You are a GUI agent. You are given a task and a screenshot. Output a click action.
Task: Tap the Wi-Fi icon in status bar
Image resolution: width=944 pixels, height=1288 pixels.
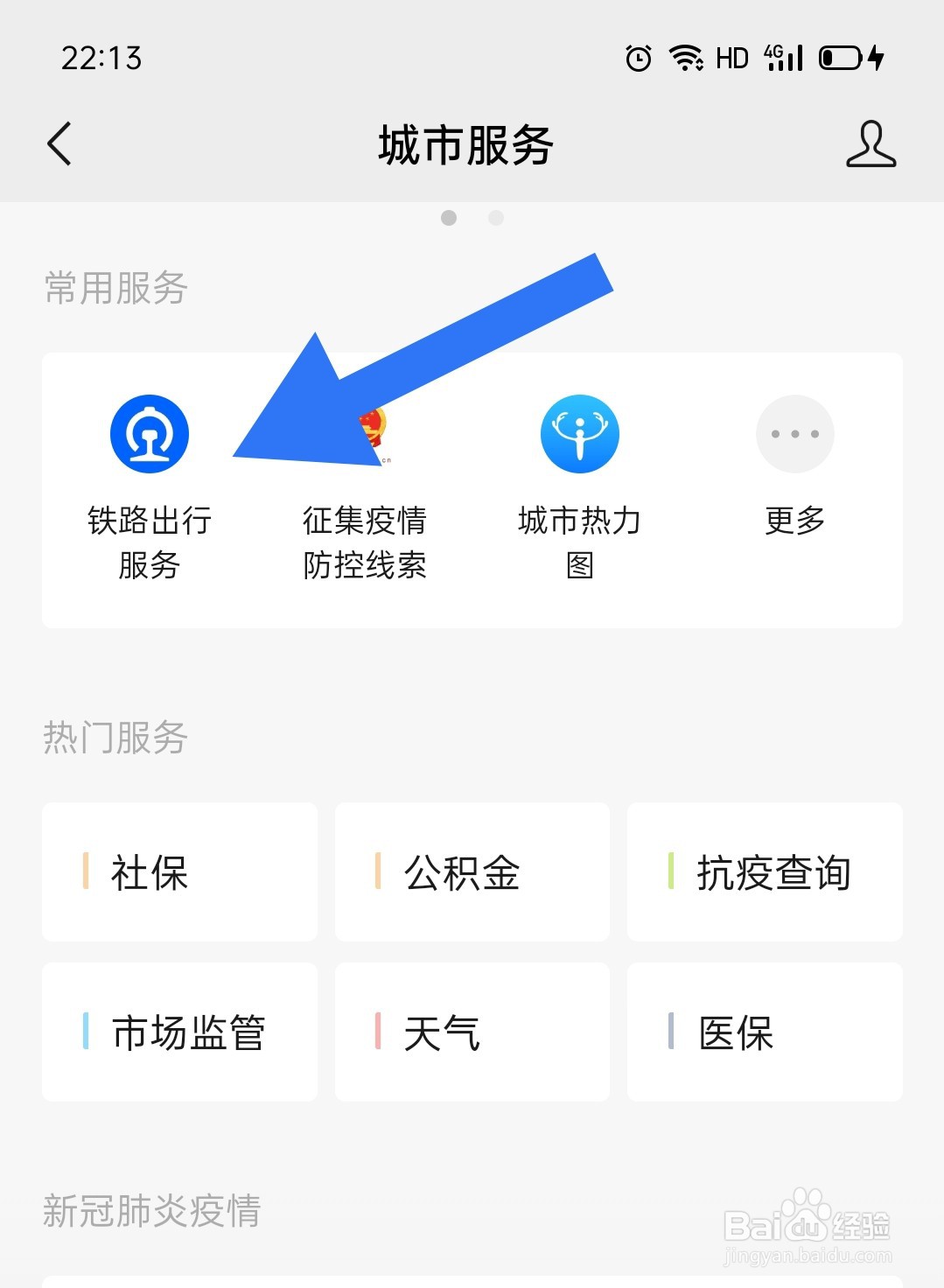tap(686, 58)
